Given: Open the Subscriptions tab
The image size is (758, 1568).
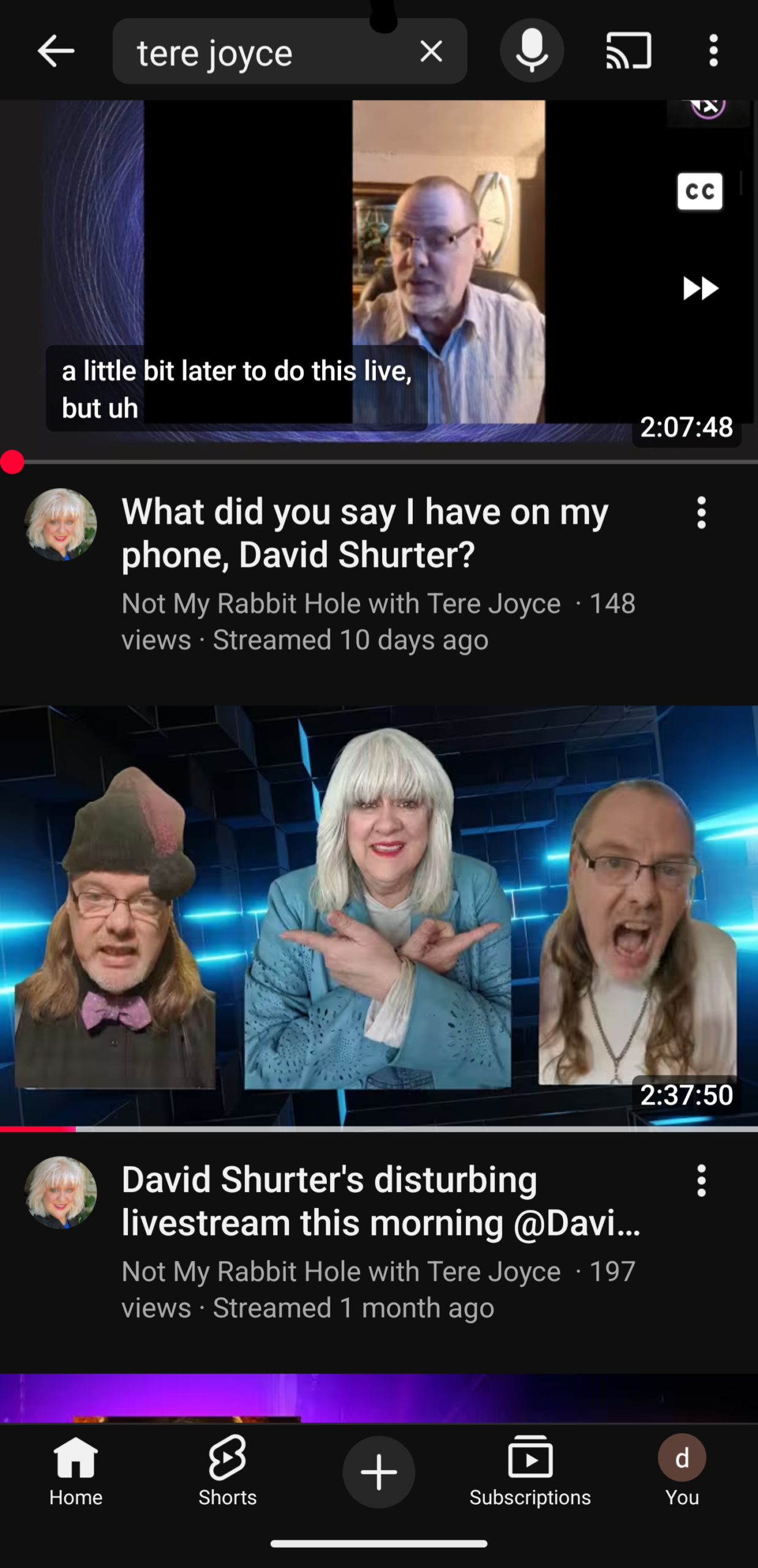Looking at the screenshot, I should [530, 1471].
